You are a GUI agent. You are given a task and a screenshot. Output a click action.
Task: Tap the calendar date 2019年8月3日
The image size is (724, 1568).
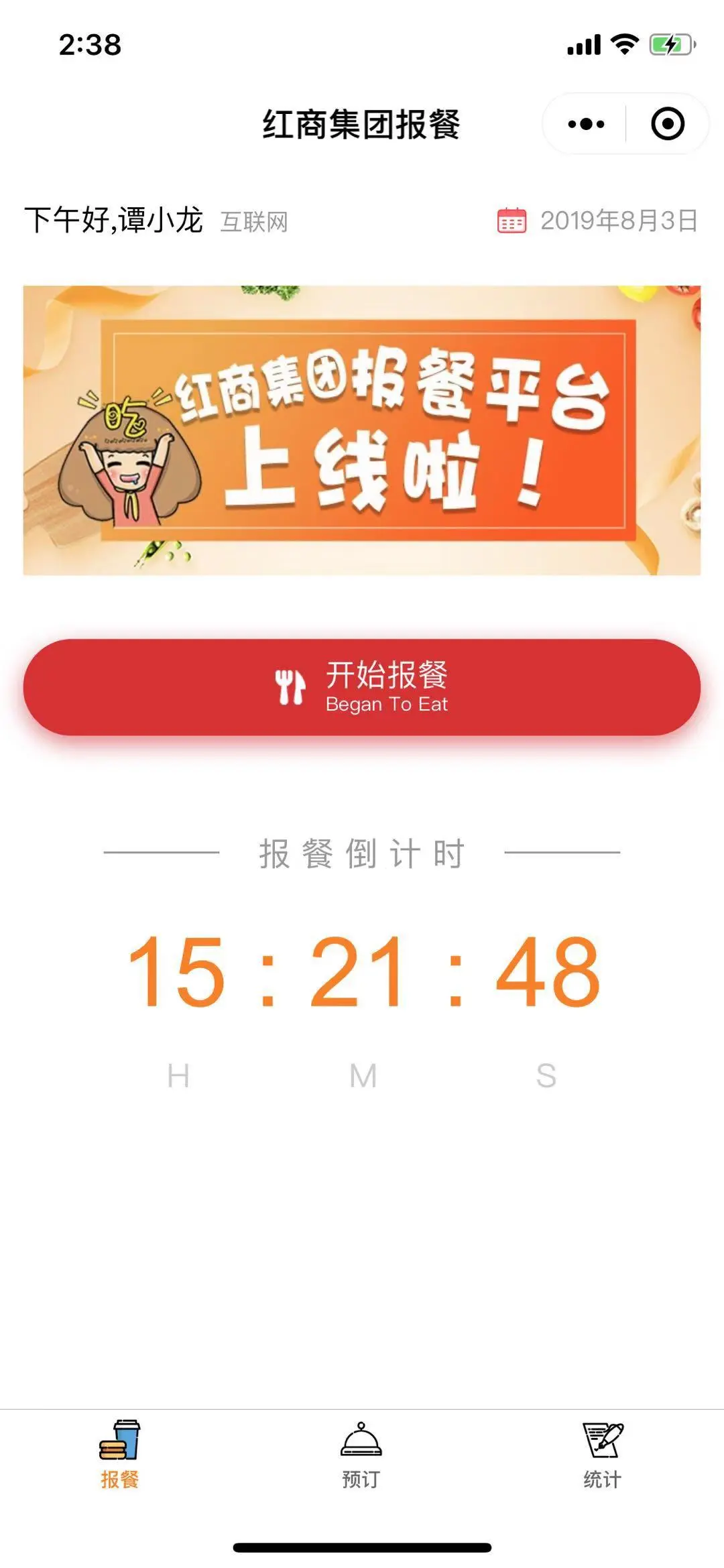(598, 221)
